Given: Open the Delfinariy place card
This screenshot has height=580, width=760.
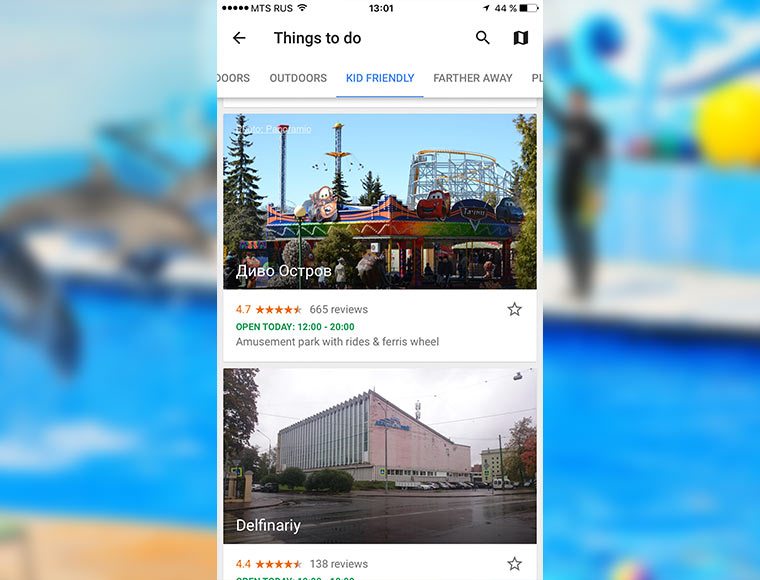Looking at the screenshot, I should (380, 455).
